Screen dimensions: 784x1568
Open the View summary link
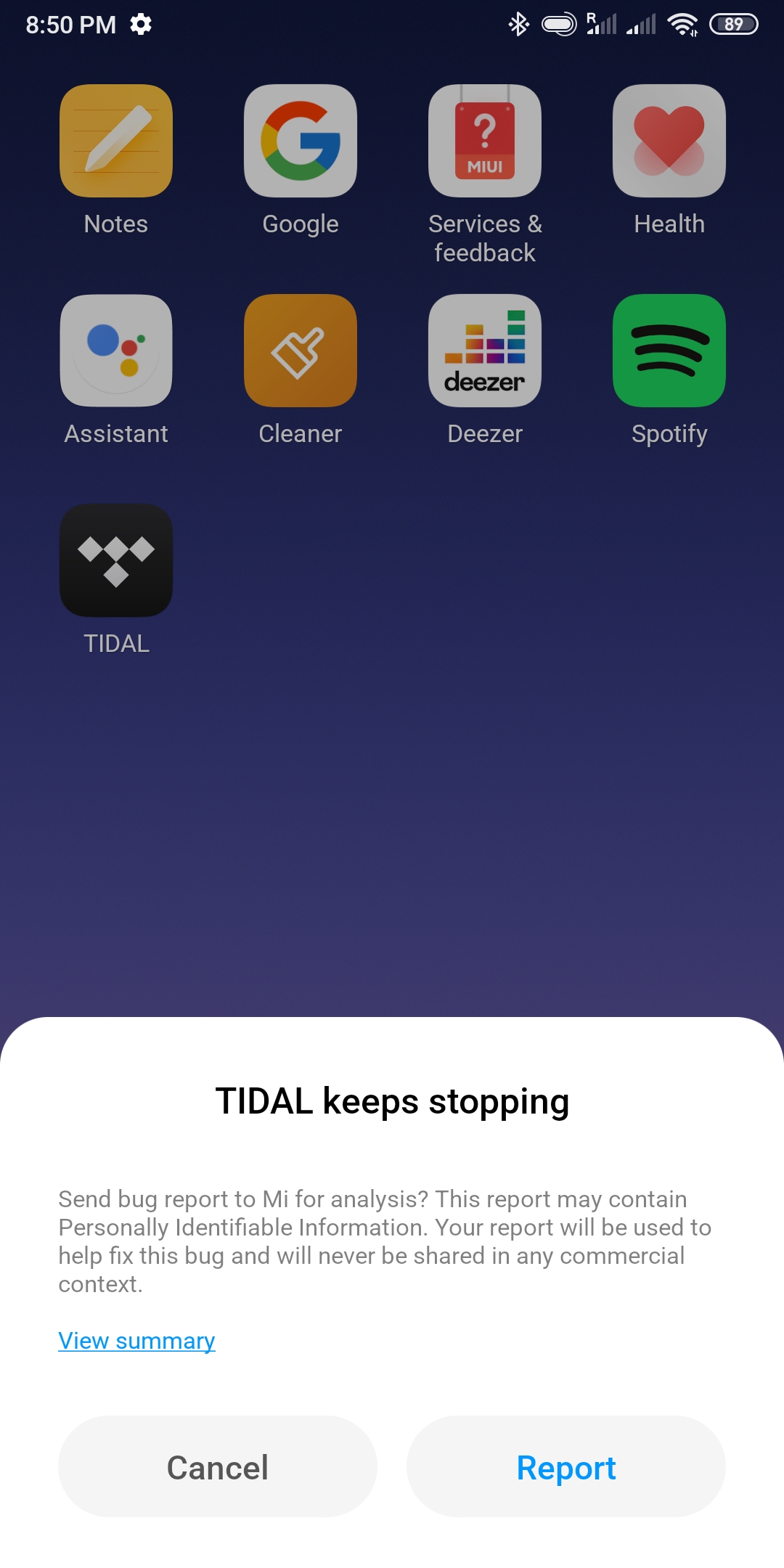click(136, 1341)
